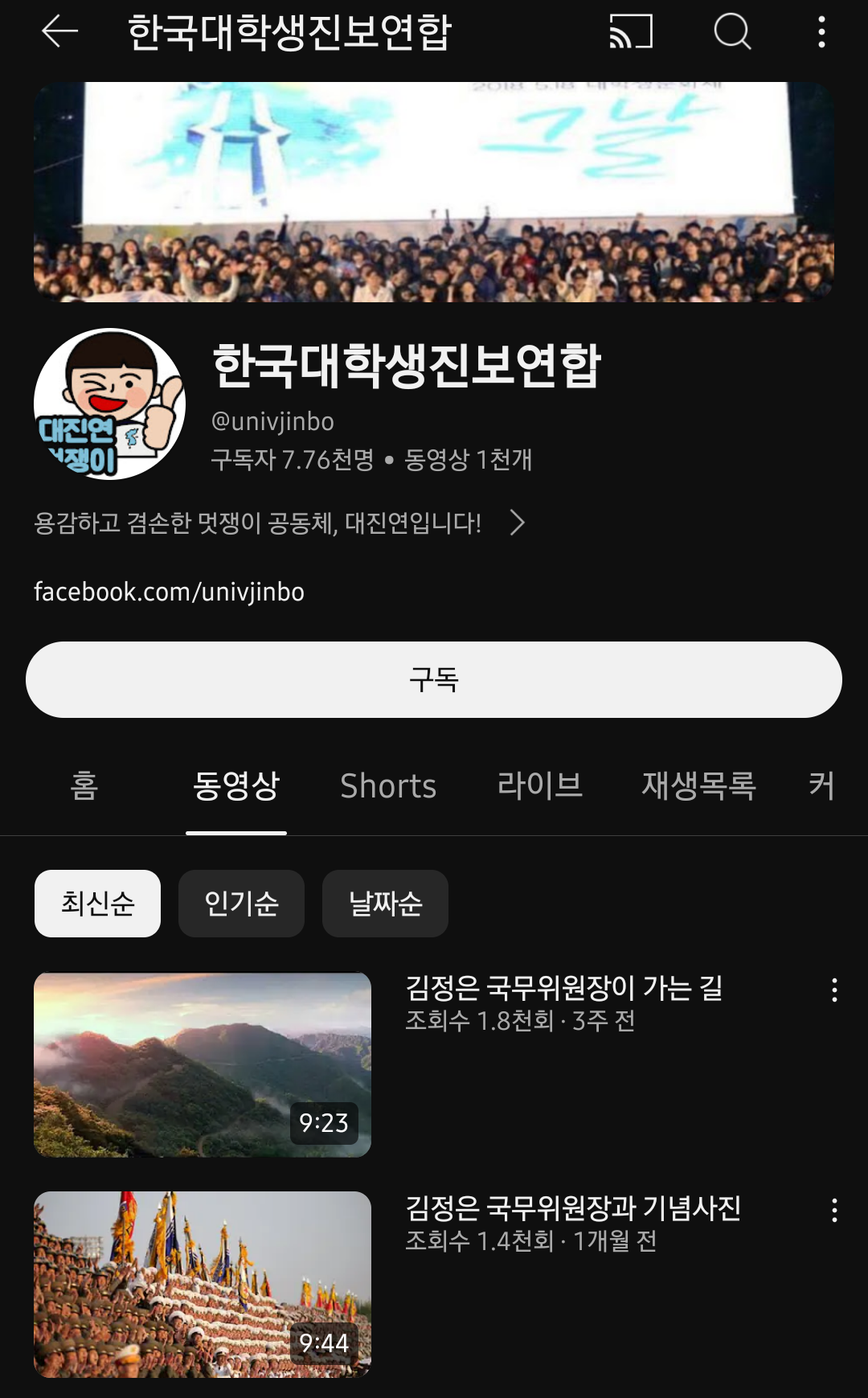Play video 김정은 국무위원장과 기념사진
868x1398 pixels.
tap(203, 1285)
